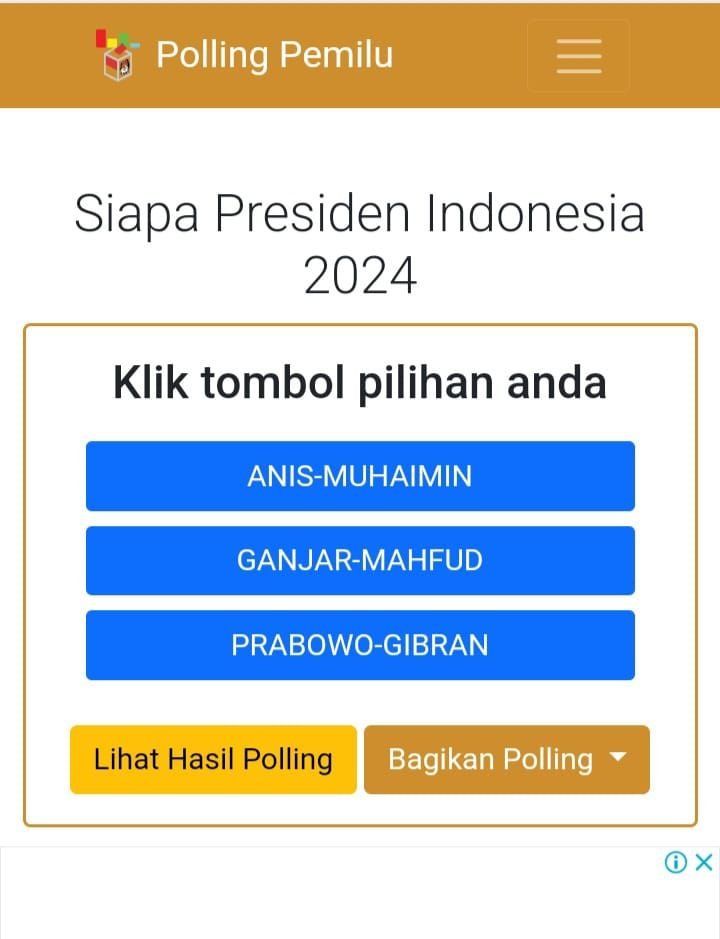Viewport: 720px width, 939px height.
Task: Open the ad info icon
Action: 676,862
